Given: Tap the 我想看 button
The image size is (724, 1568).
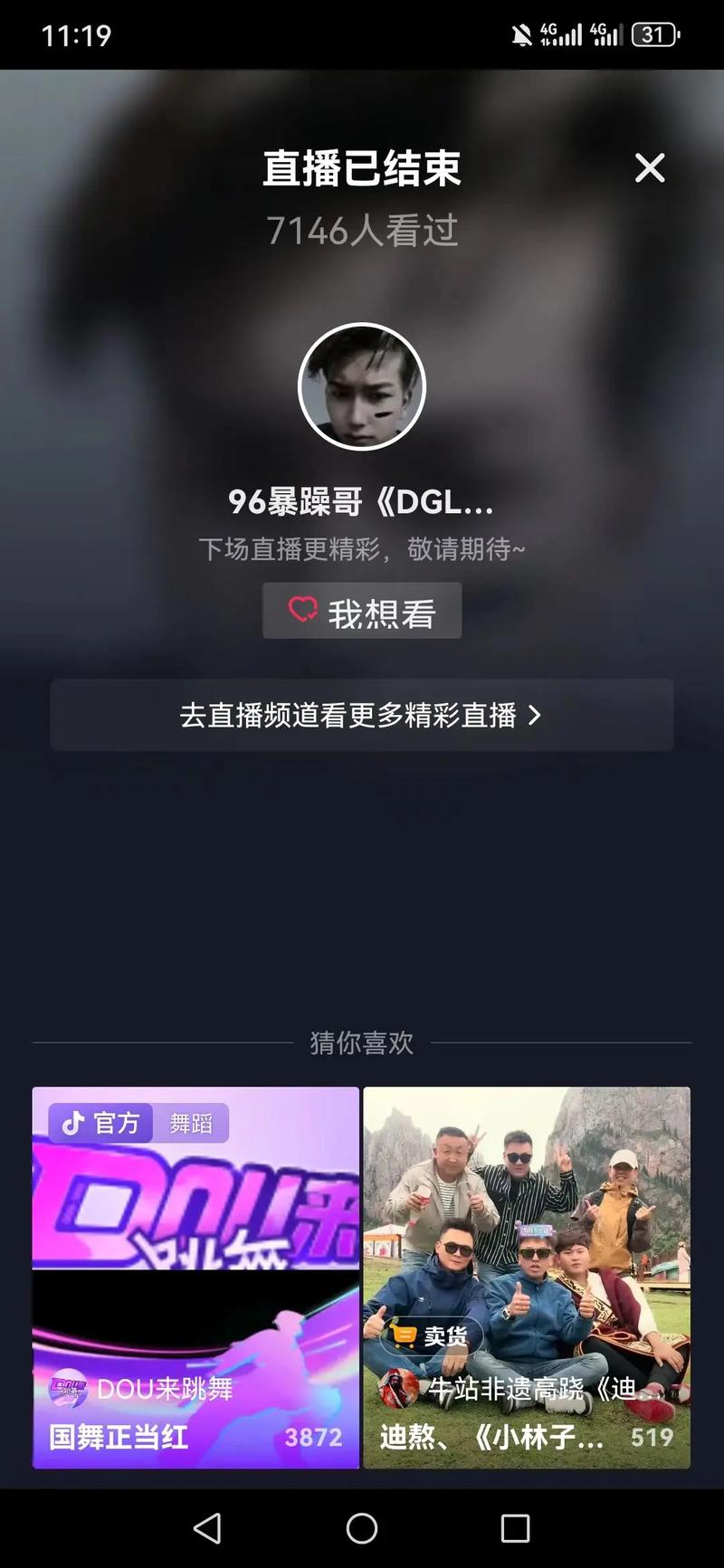Looking at the screenshot, I should pos(362,612).
